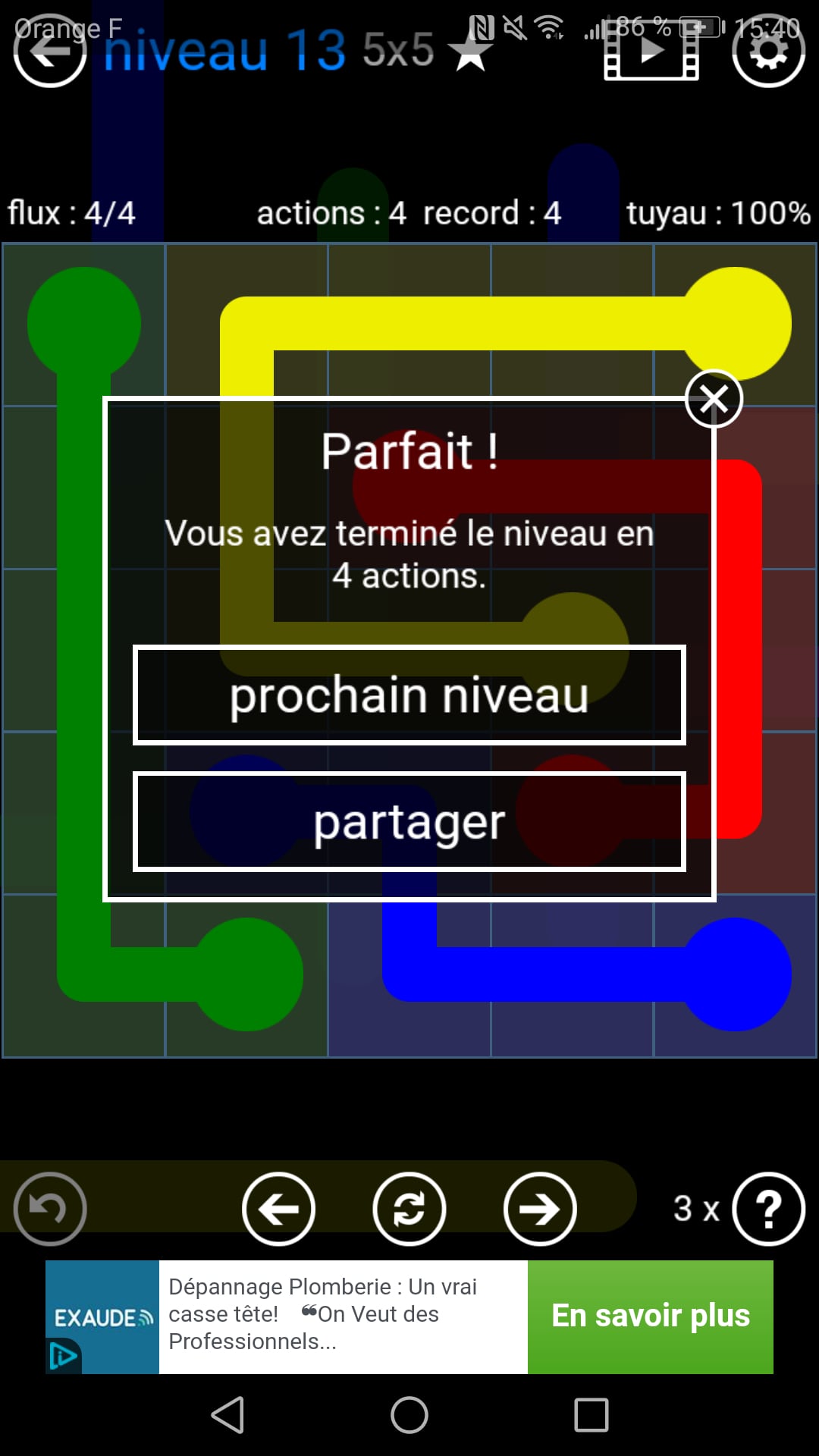Go to the previous level arrow
The width and height of the screenshot is (819, 1456).
pos(278,1209)
